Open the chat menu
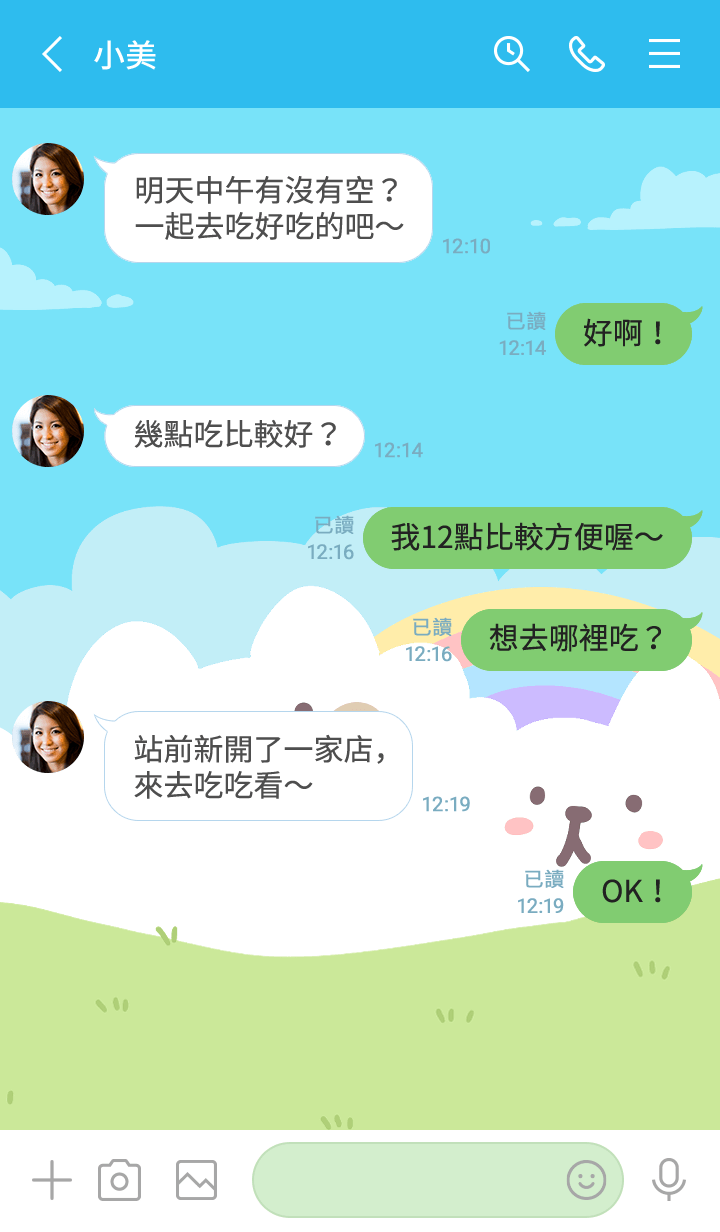This screenshot has width=720, height=1232. (x=664, y=54)
